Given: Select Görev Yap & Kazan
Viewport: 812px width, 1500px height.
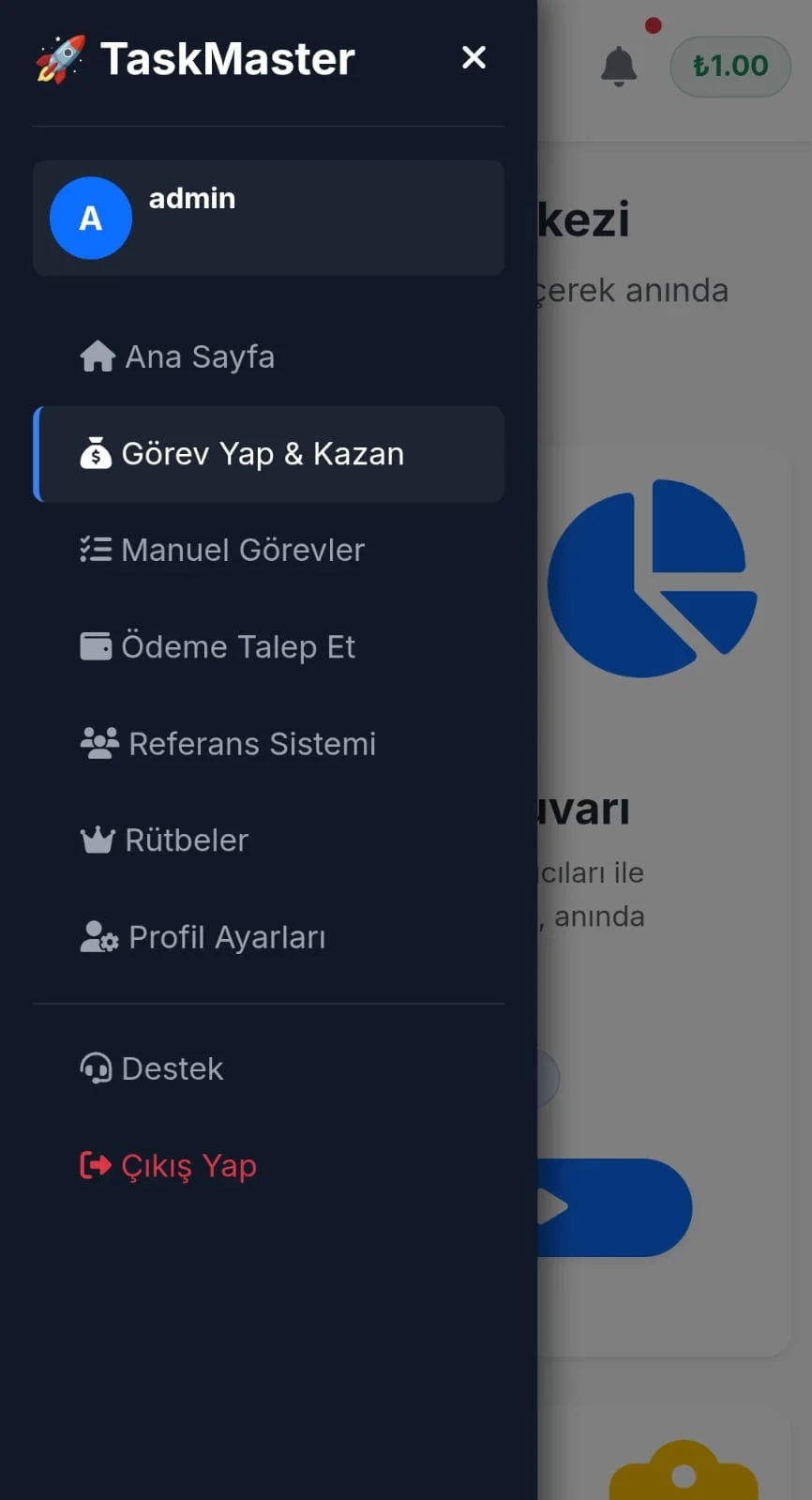Looking at the screenshot, I should point(263,454).
